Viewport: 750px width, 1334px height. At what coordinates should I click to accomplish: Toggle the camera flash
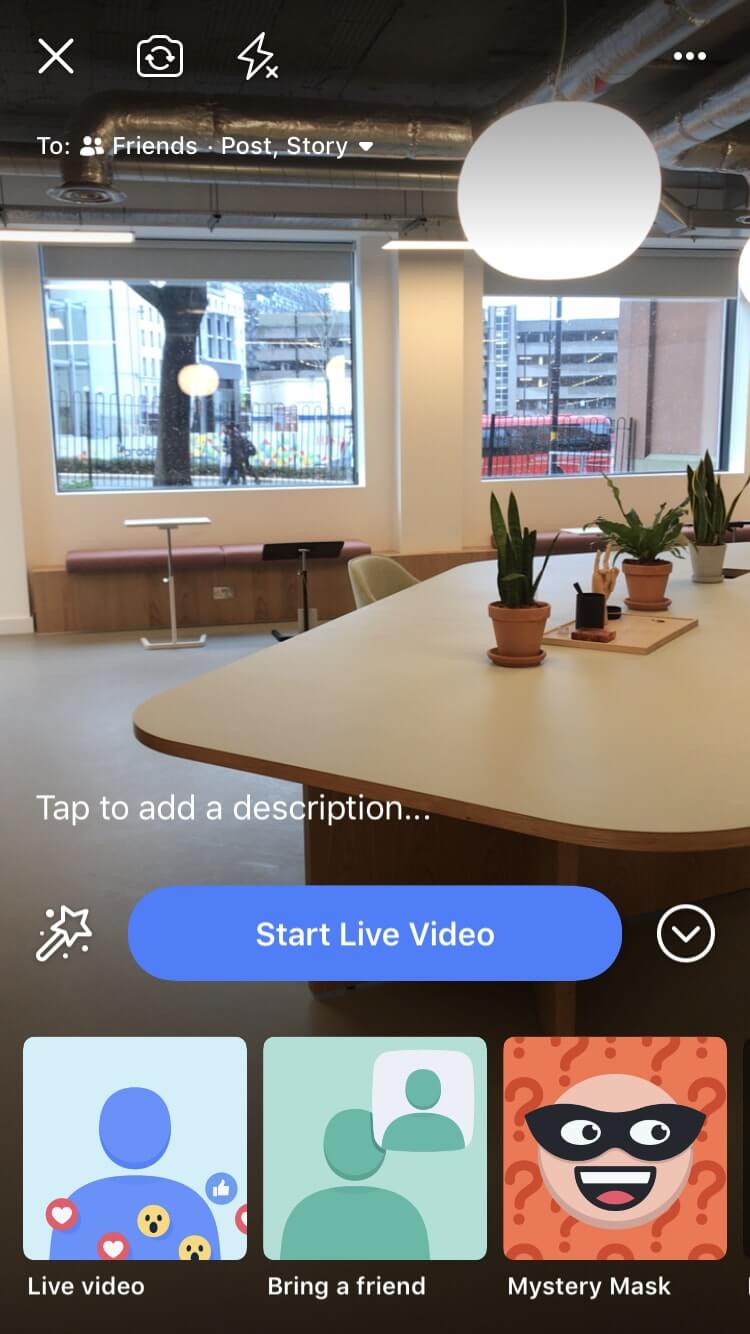tap(257, 57)
